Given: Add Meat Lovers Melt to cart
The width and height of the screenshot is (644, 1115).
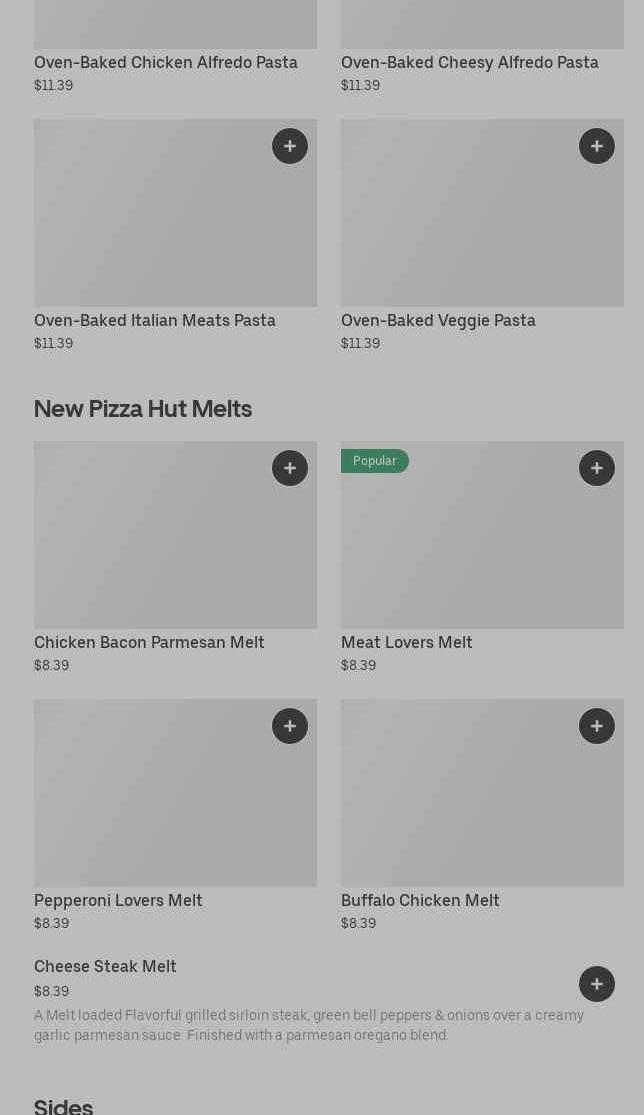Looking at the screenshot, I should click(597, 468).
